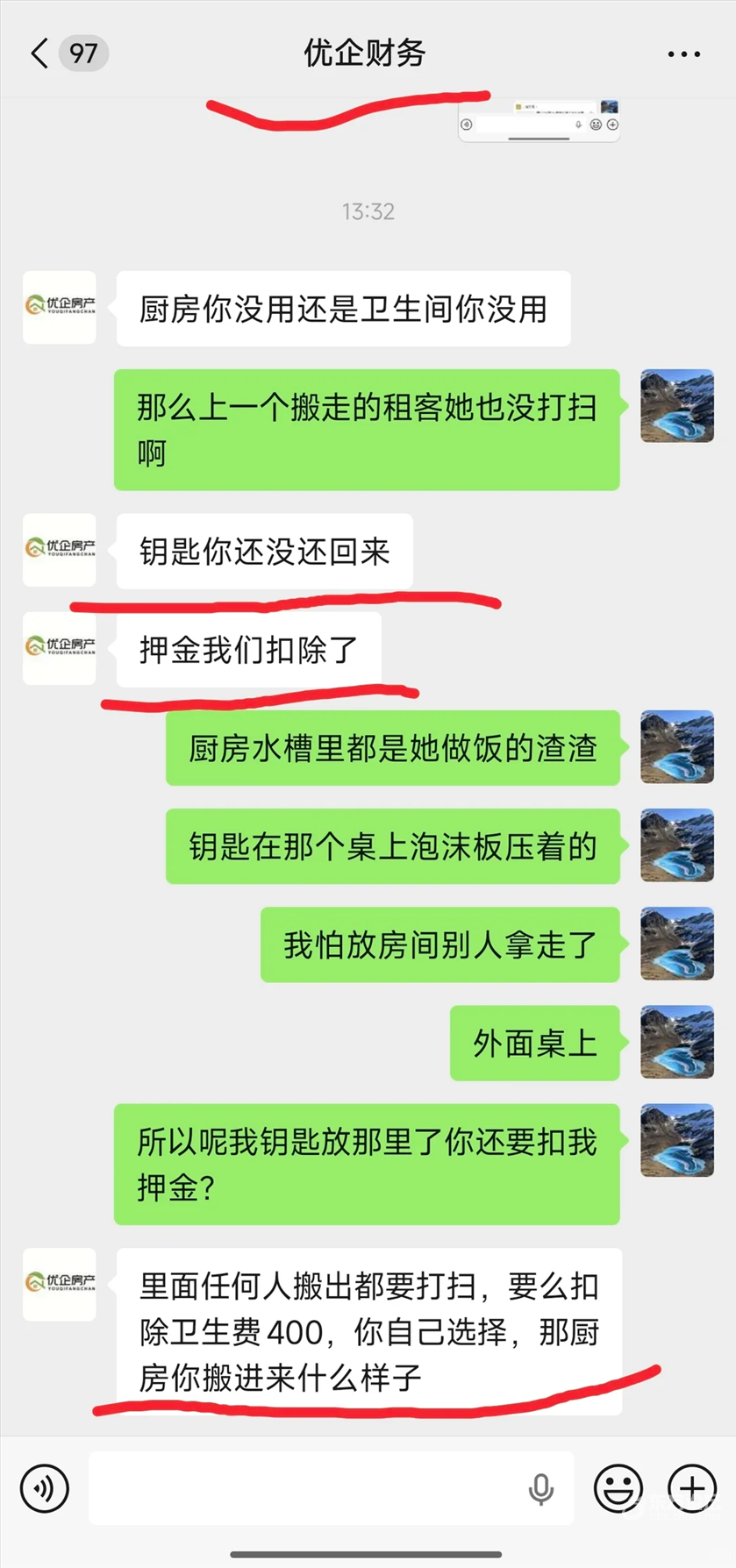Open the chat overflow menu
The height and width of the screenshot is (1568, 736).
coord(683,54)
